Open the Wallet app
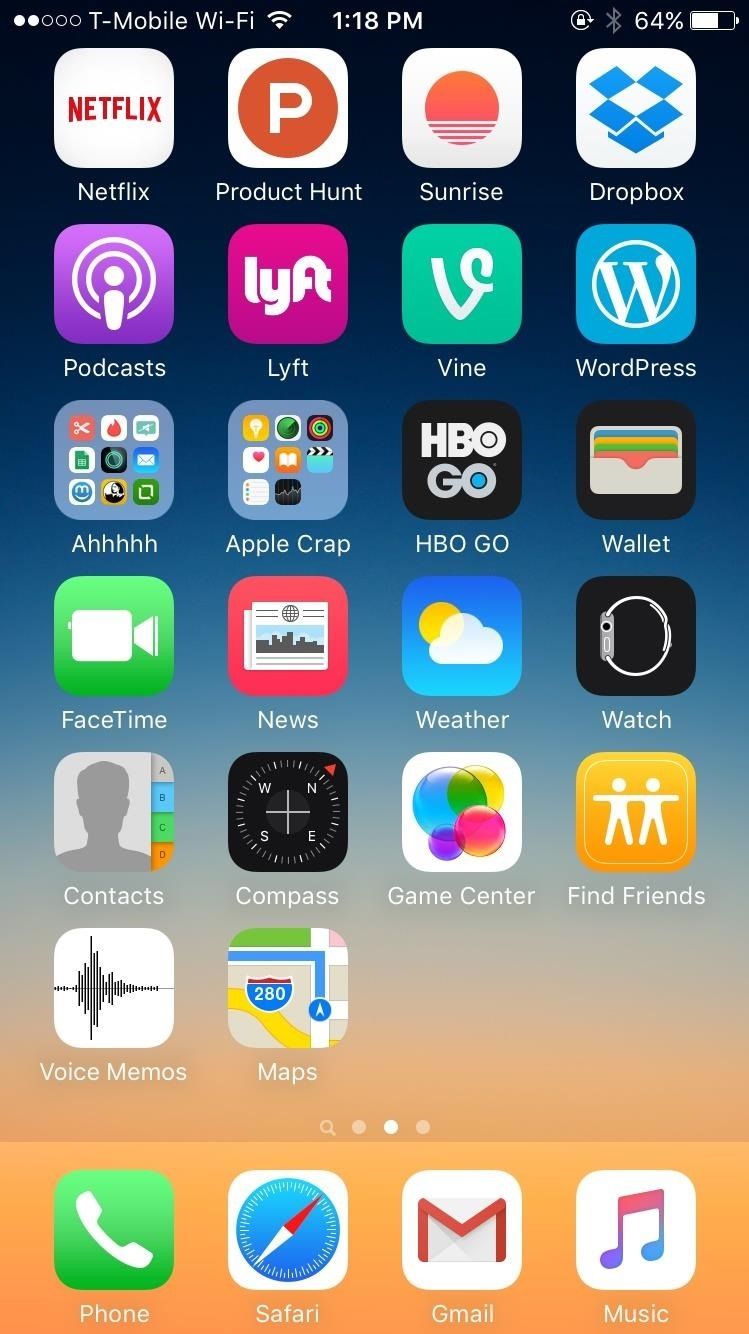The image size is (749, 1334). (636, 460)
